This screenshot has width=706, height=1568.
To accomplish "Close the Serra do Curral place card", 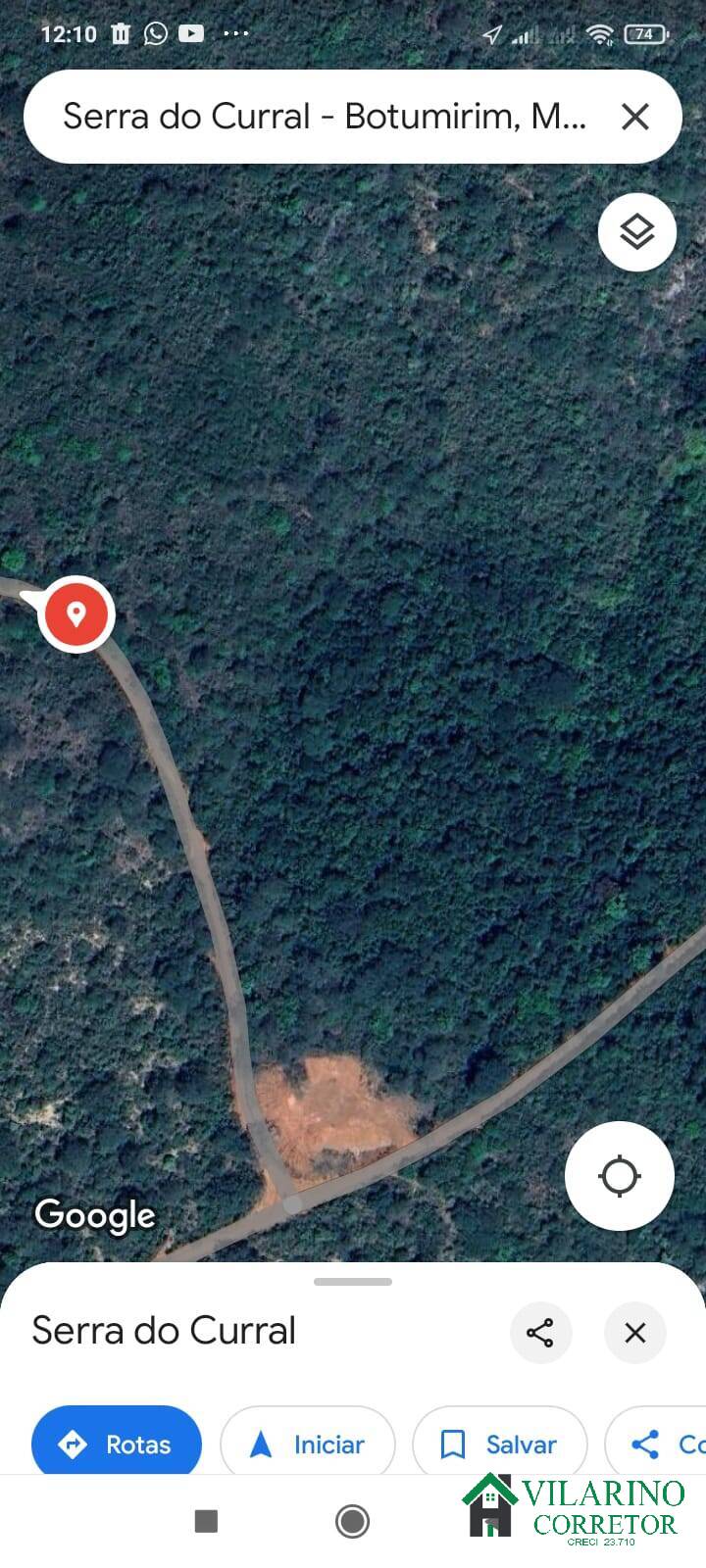I will click(635, 1333).
